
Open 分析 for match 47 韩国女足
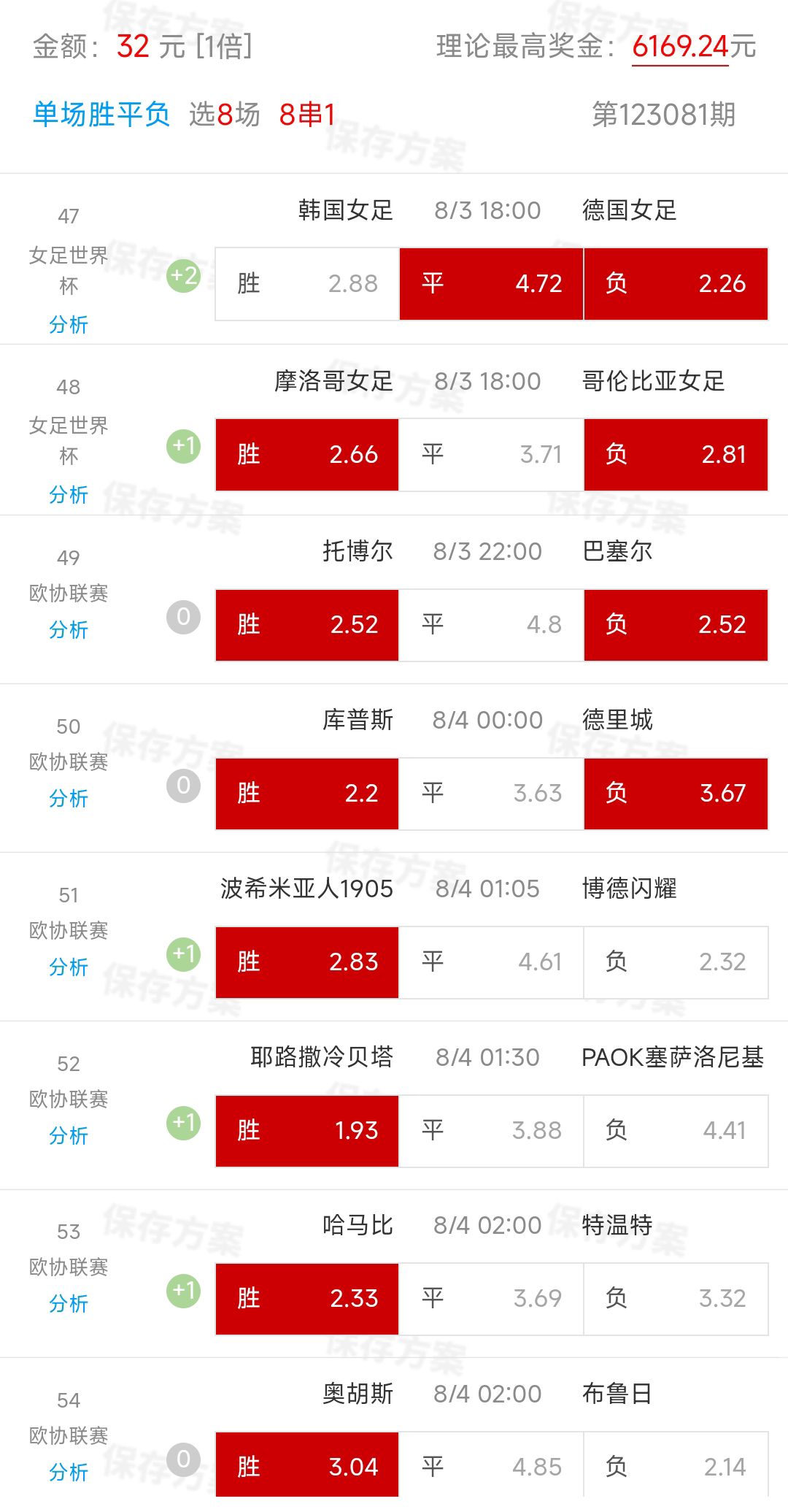coord(69,324)
